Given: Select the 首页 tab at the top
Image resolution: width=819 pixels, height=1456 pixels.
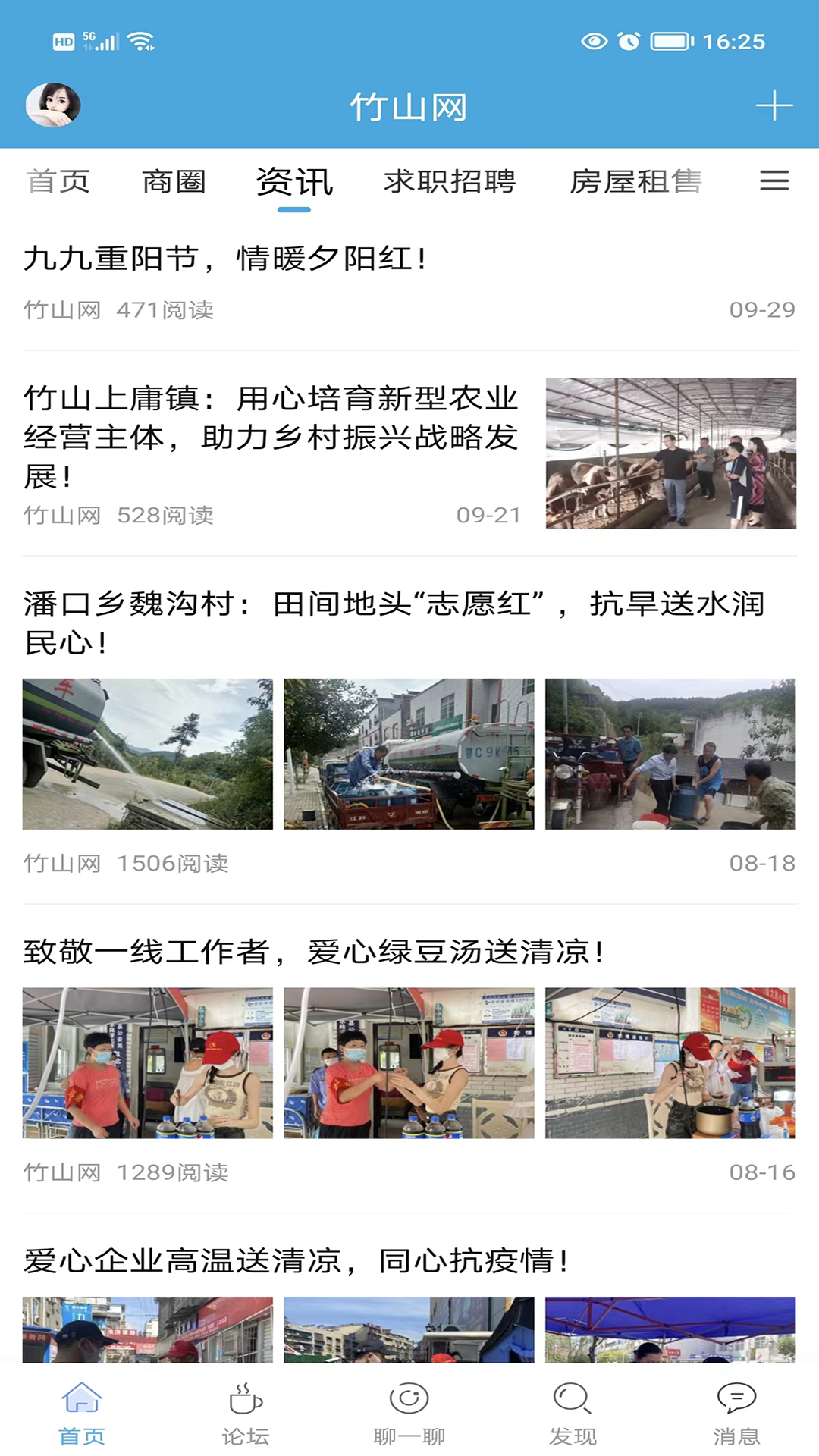Looking at the screenshot, I should pos(58,181).
